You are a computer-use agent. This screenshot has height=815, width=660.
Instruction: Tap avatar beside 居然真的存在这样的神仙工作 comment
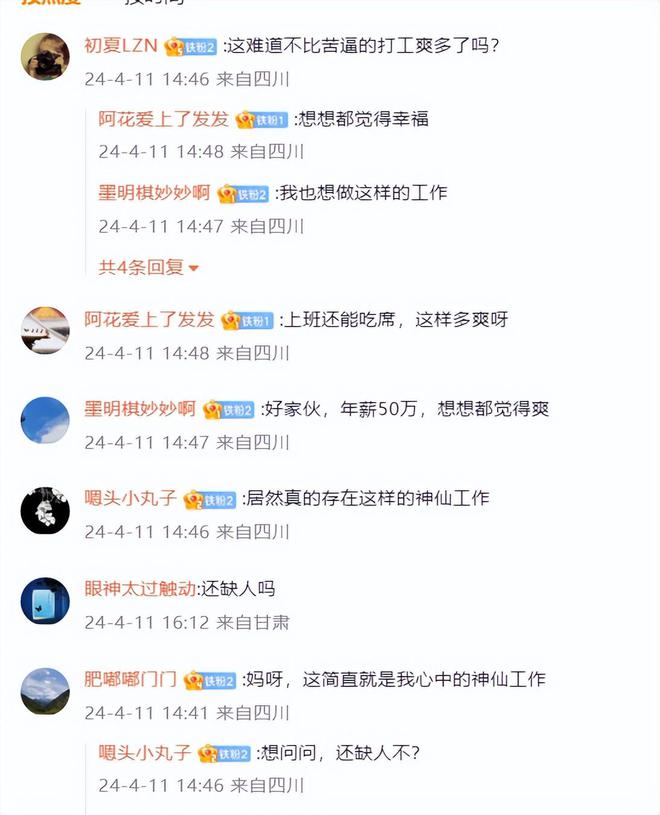45,511
